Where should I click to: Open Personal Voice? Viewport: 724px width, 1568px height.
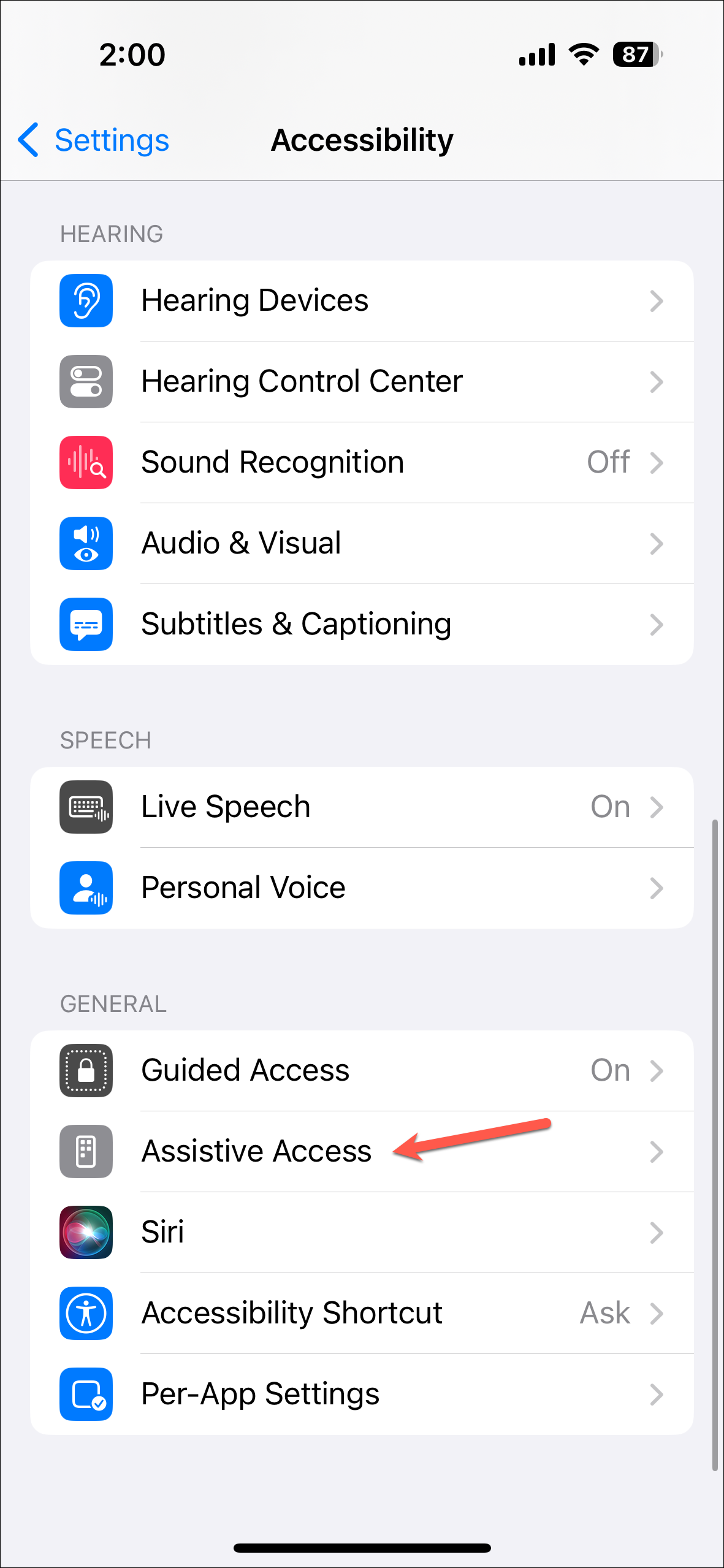tap(362, 888)
